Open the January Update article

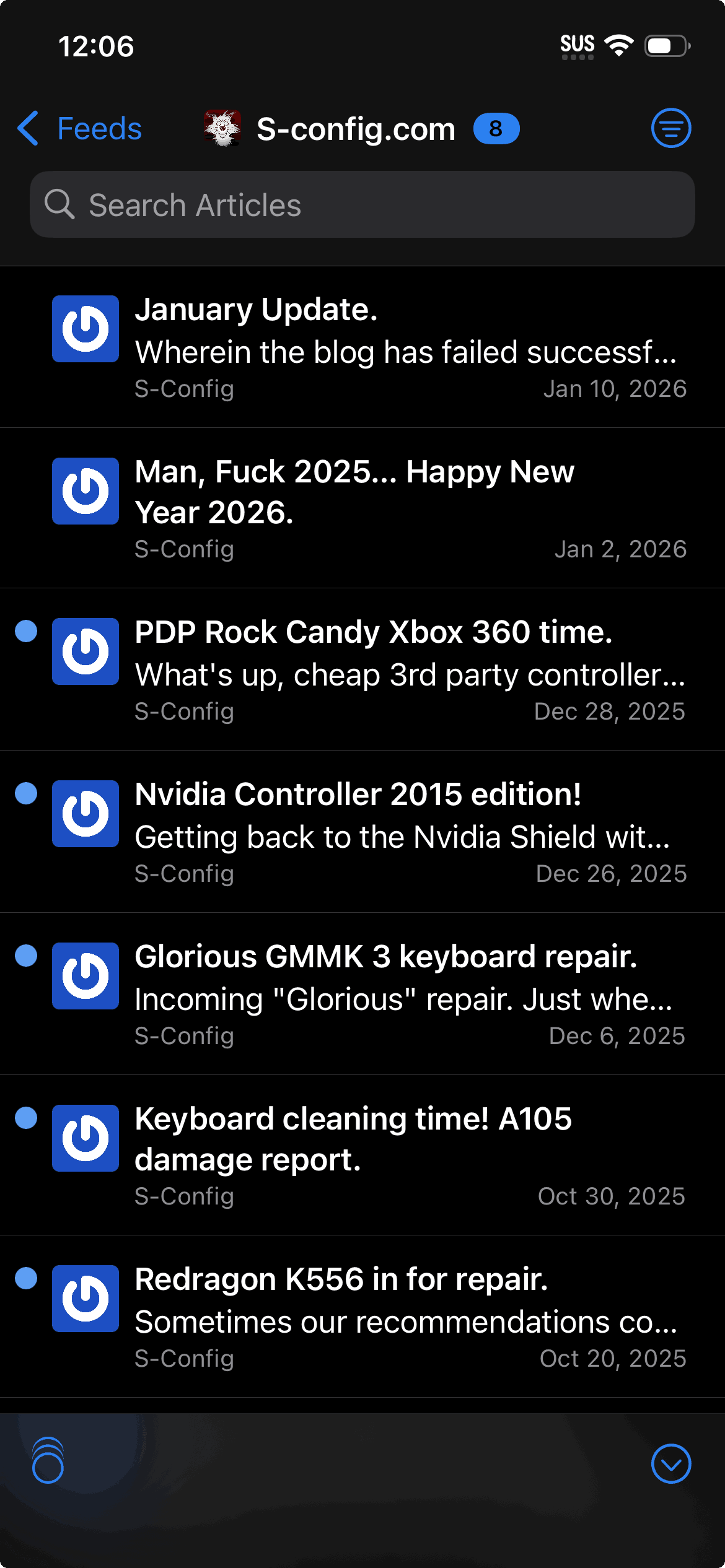coord(397,347)
